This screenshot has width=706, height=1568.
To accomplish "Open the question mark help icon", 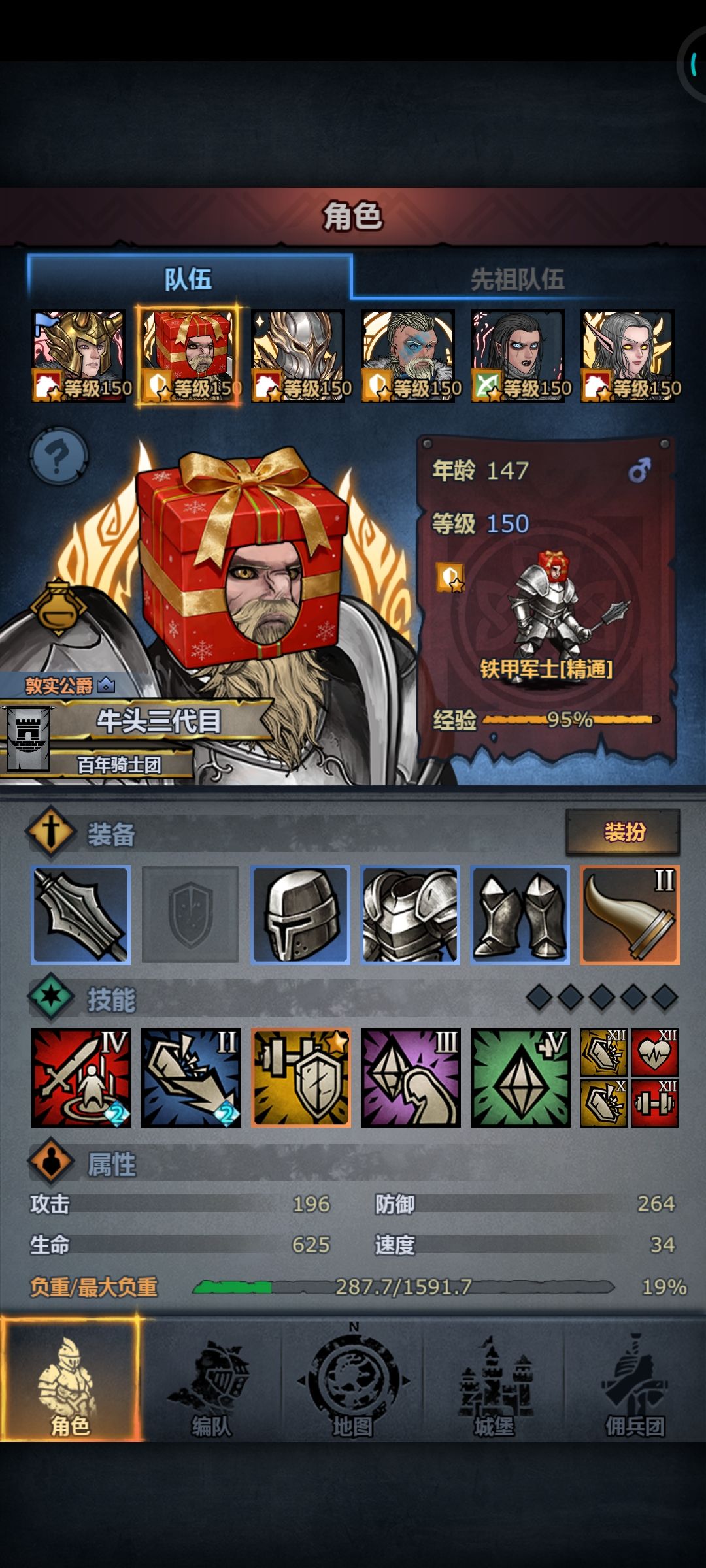I will click(x=59, y=455).
